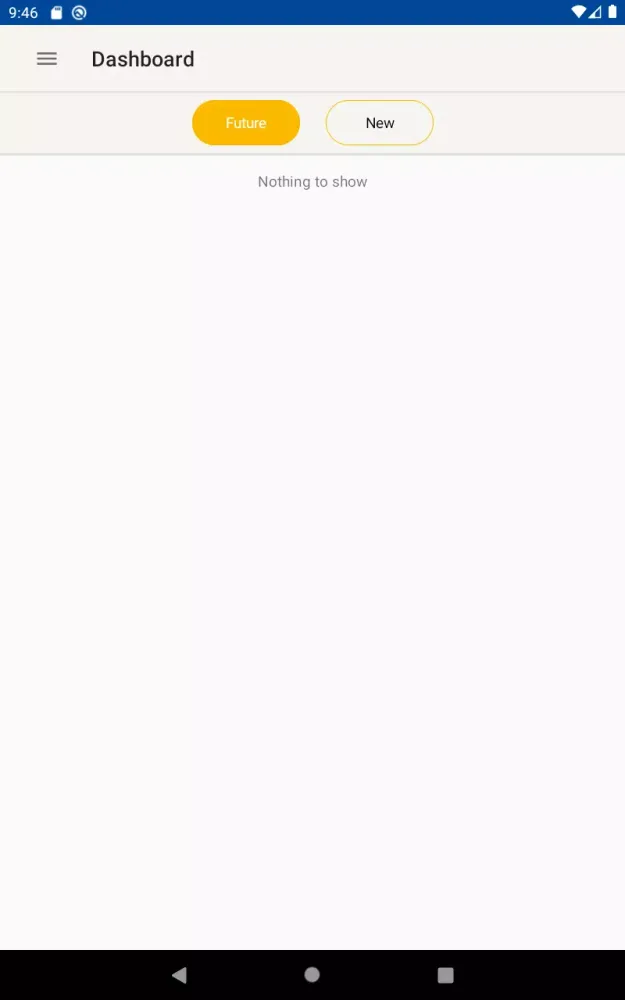
Task: Open the recent apps overview
Action: [x=446, y=975]
